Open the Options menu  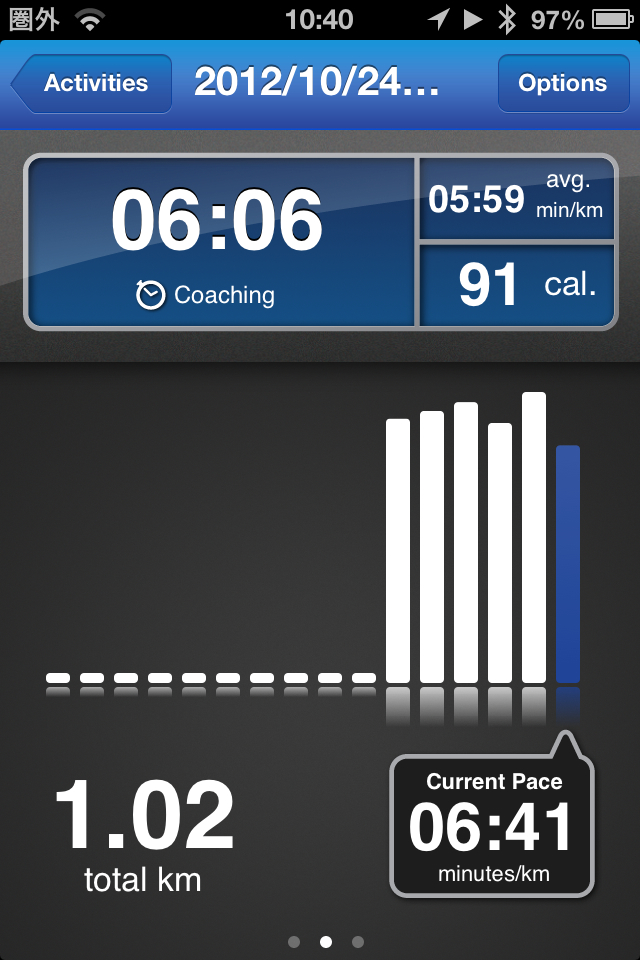561,83
